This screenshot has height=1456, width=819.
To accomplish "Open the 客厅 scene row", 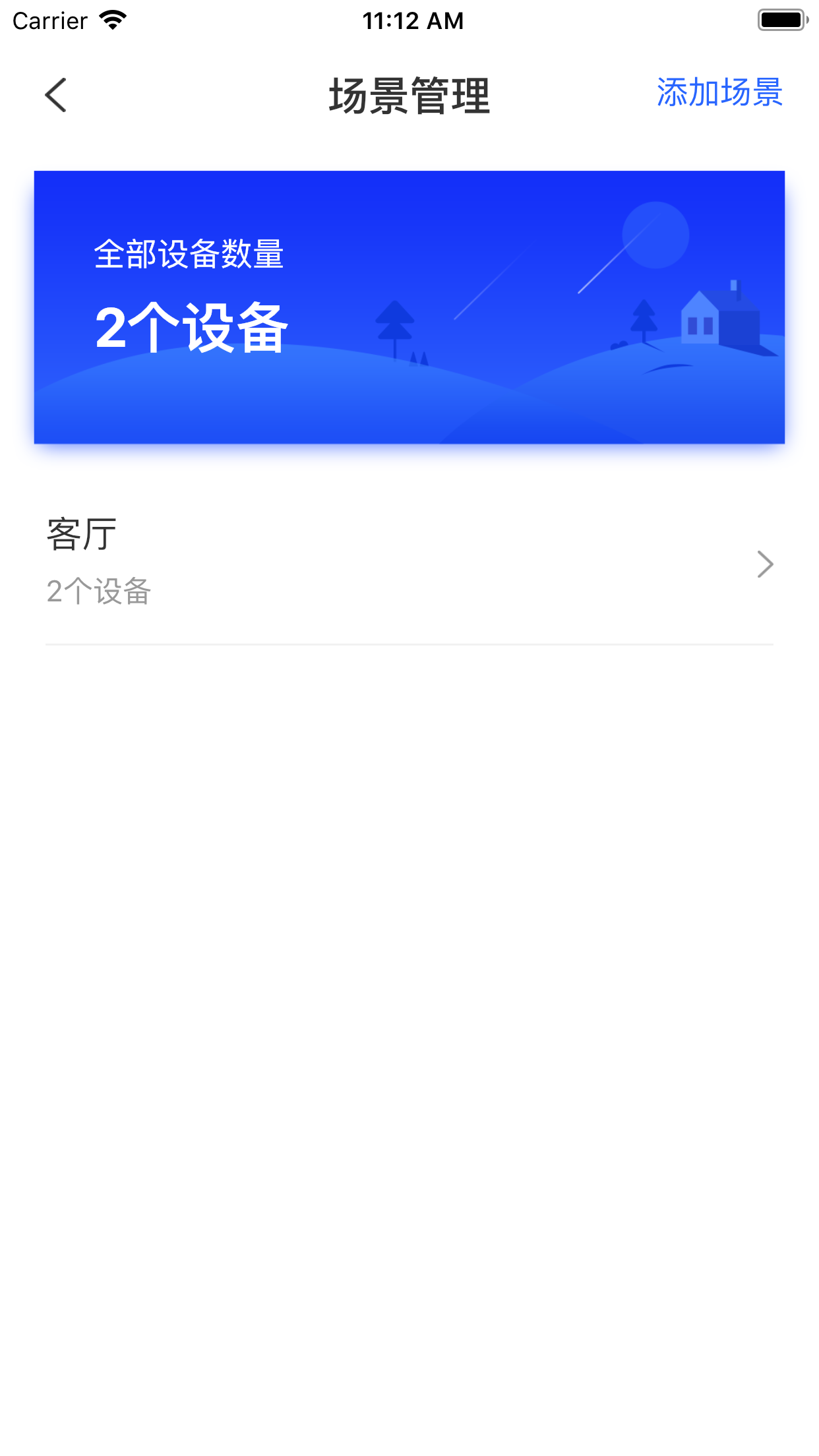I will click(x=409, y=562).
